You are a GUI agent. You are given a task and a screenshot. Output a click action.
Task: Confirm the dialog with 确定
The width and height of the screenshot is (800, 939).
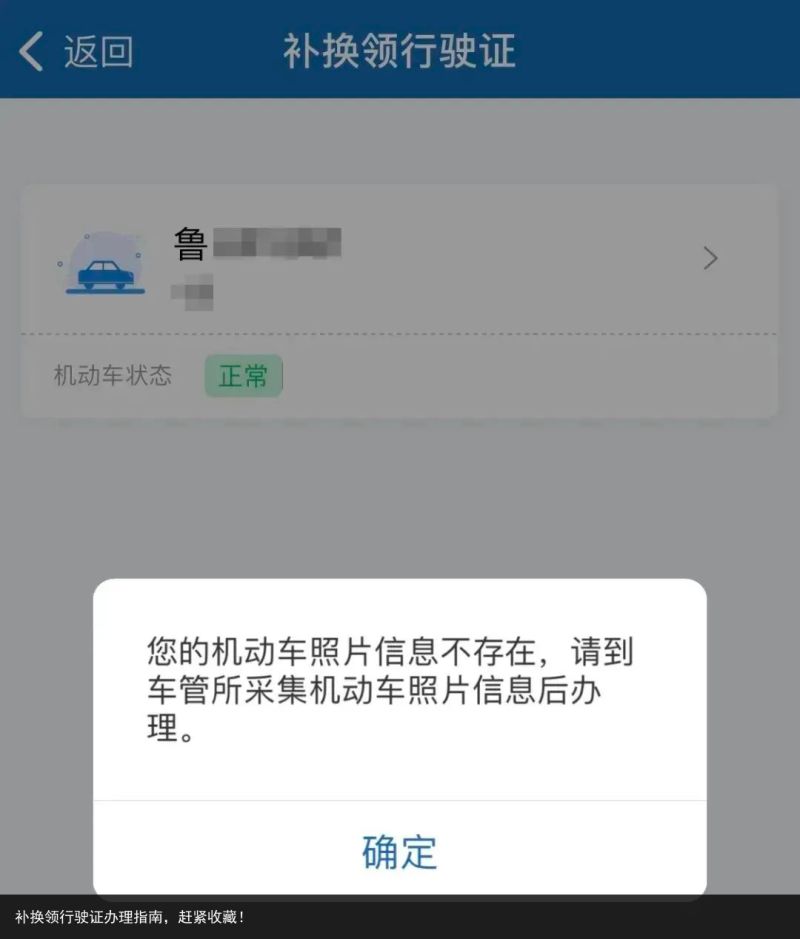pos(399,852)
